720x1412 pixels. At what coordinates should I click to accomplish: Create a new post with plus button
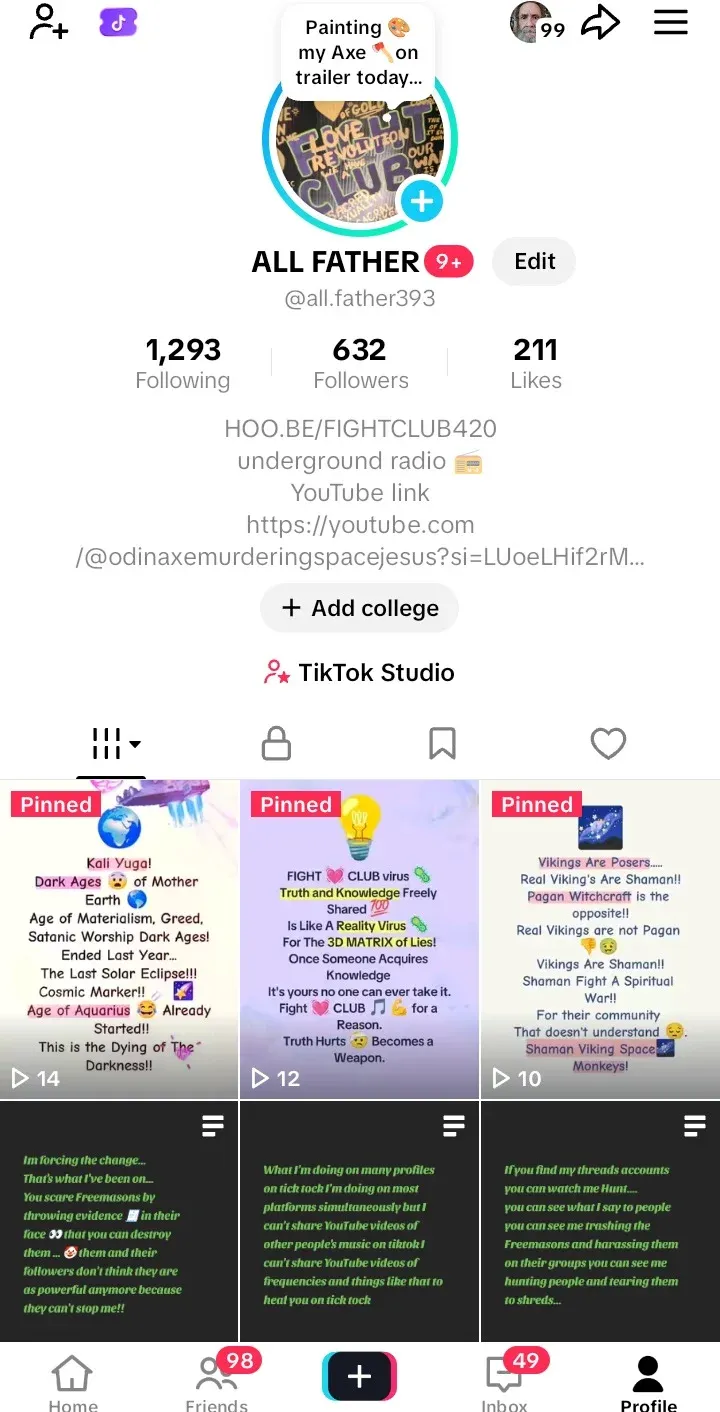coord(360,1377)
